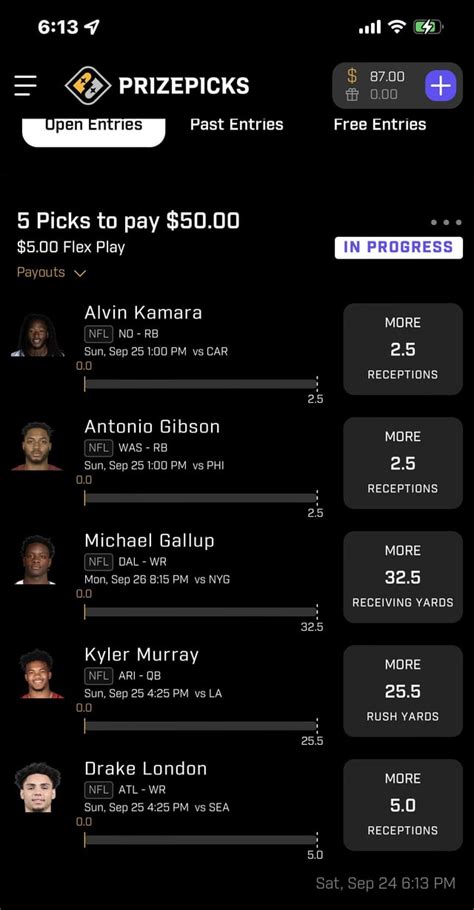Viewport: 474px width, 910px height.
Task: Open the three-dot entry options menu
Action: [446, 222]
